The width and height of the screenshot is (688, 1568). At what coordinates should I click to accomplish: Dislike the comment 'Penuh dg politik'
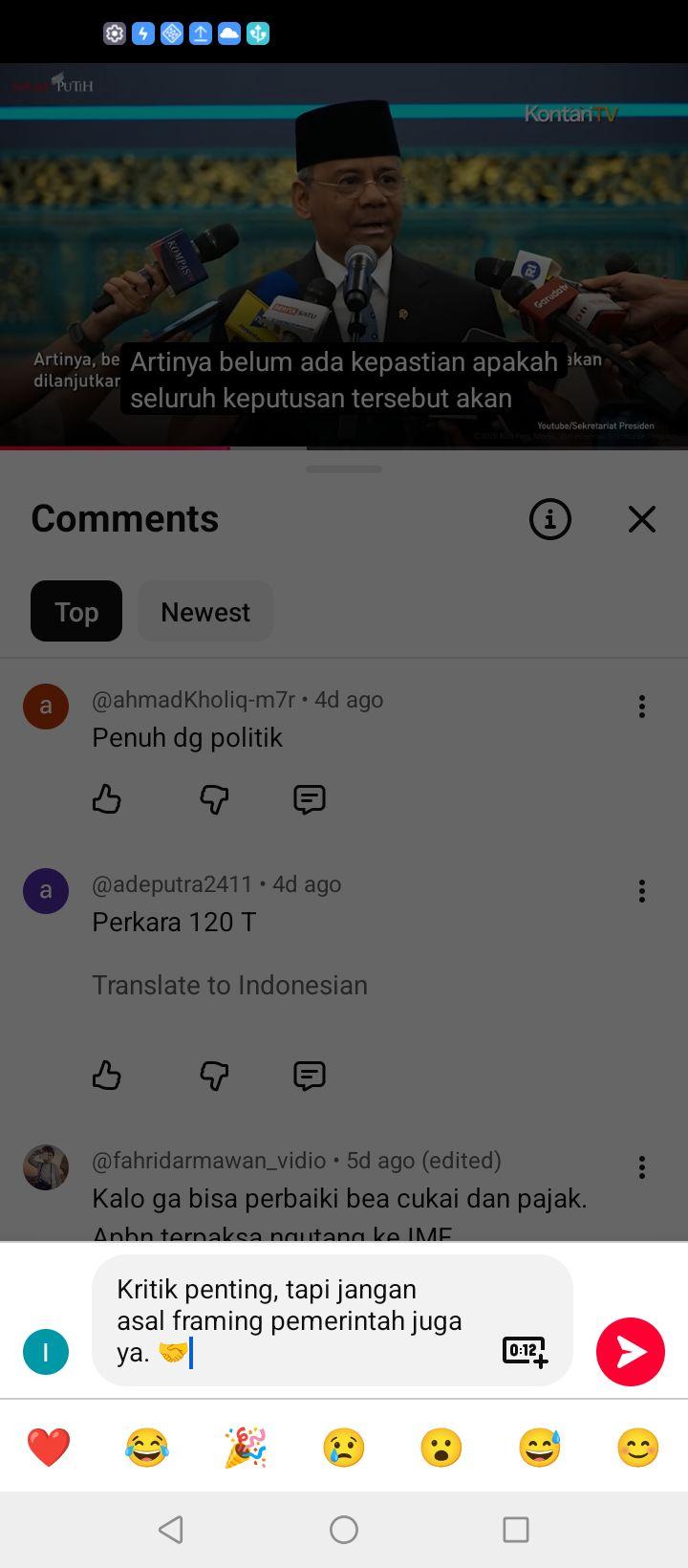(214, 799)
